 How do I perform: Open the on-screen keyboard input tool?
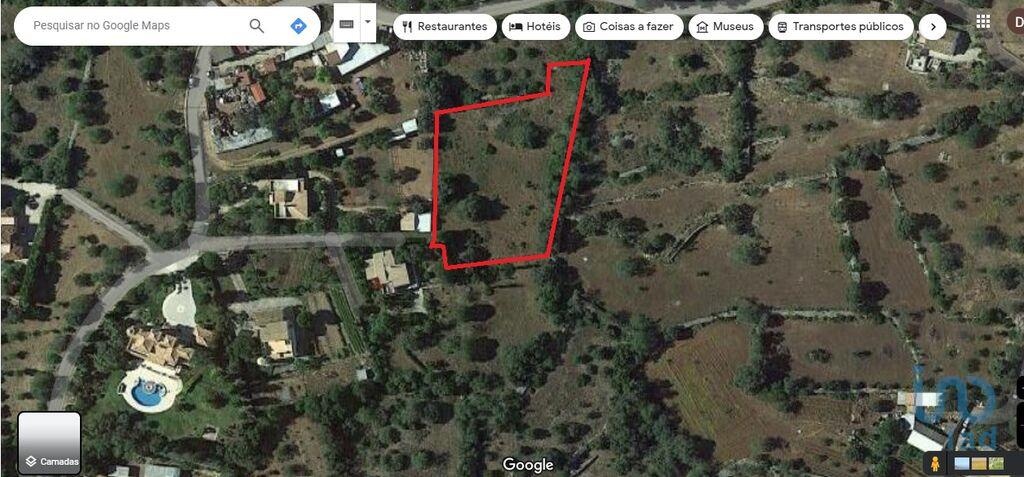347,23
